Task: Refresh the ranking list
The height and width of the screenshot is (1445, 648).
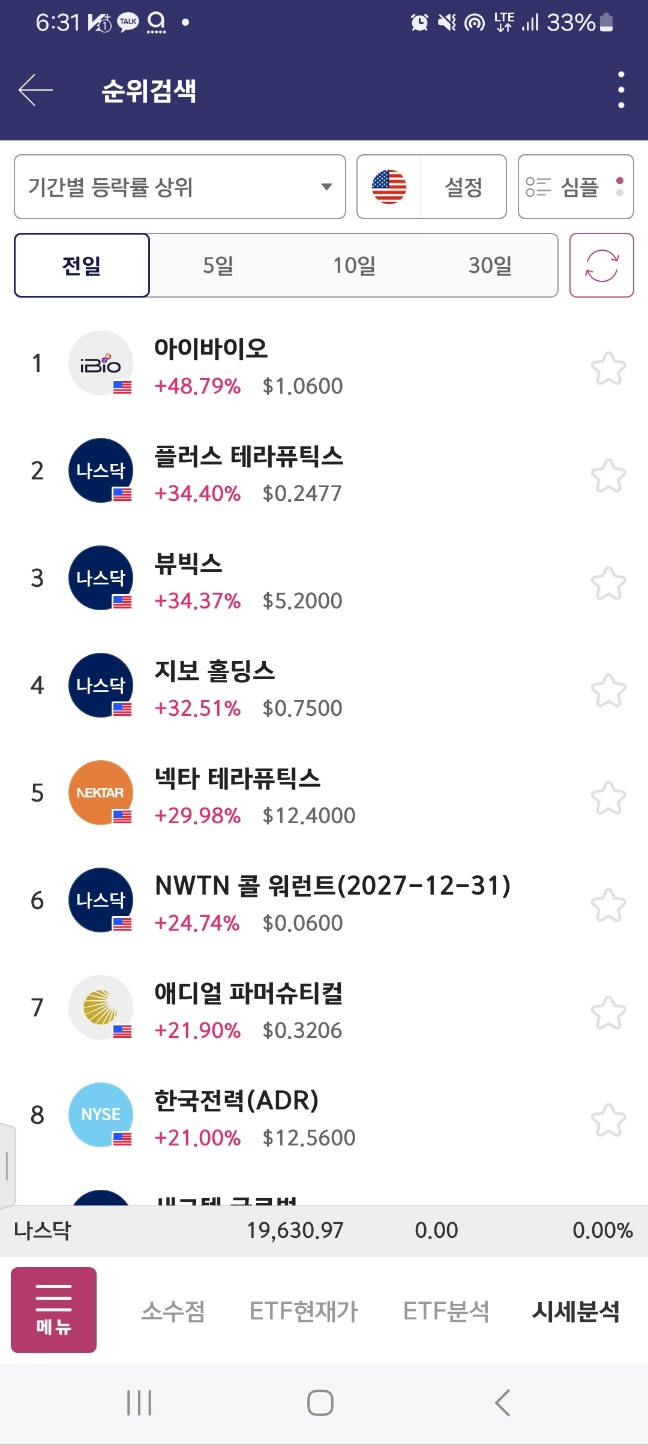Action: coord(601,265)
